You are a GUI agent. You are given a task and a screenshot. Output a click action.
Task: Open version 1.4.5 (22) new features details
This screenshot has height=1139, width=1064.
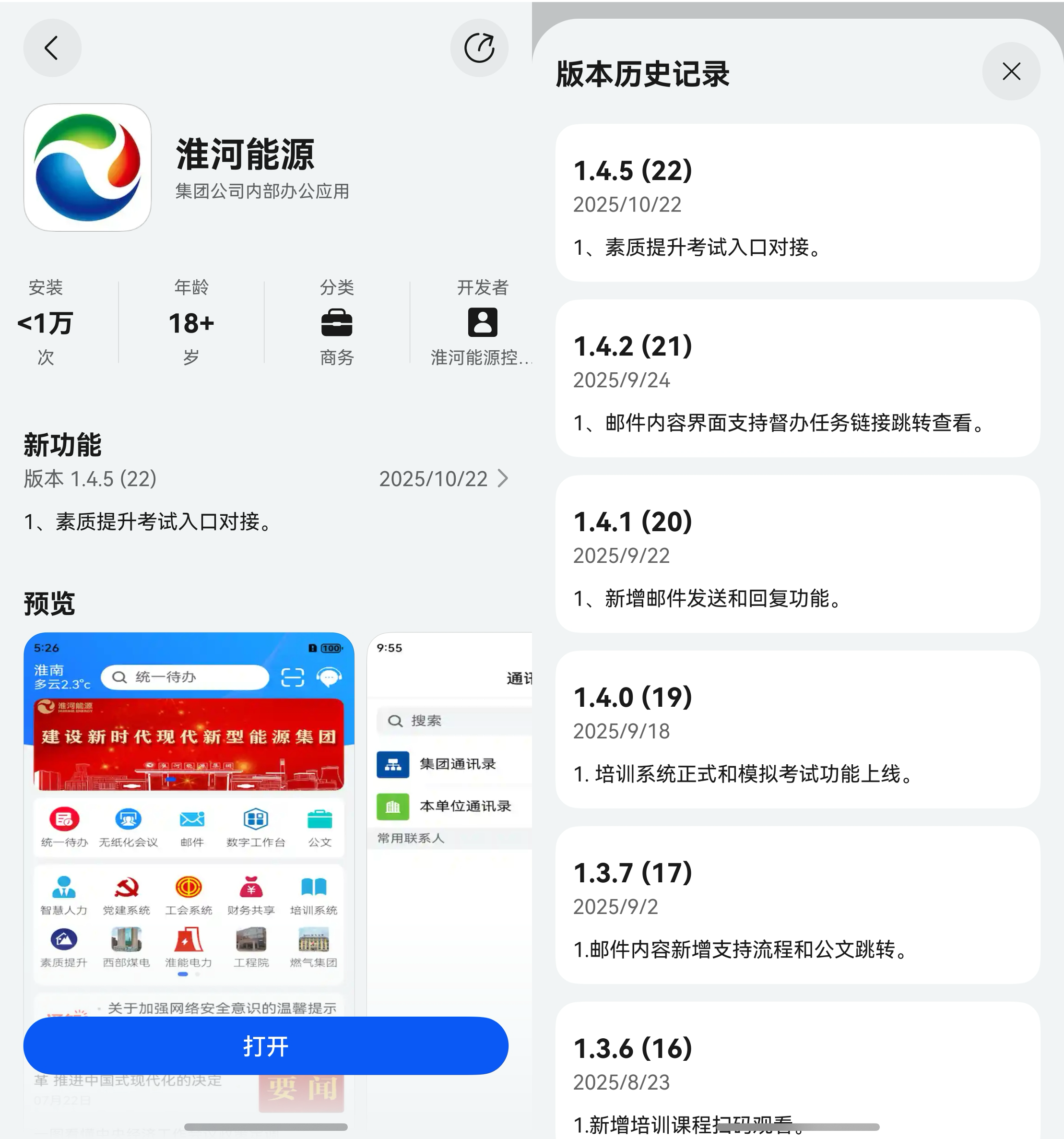click(x=502, y=478)
